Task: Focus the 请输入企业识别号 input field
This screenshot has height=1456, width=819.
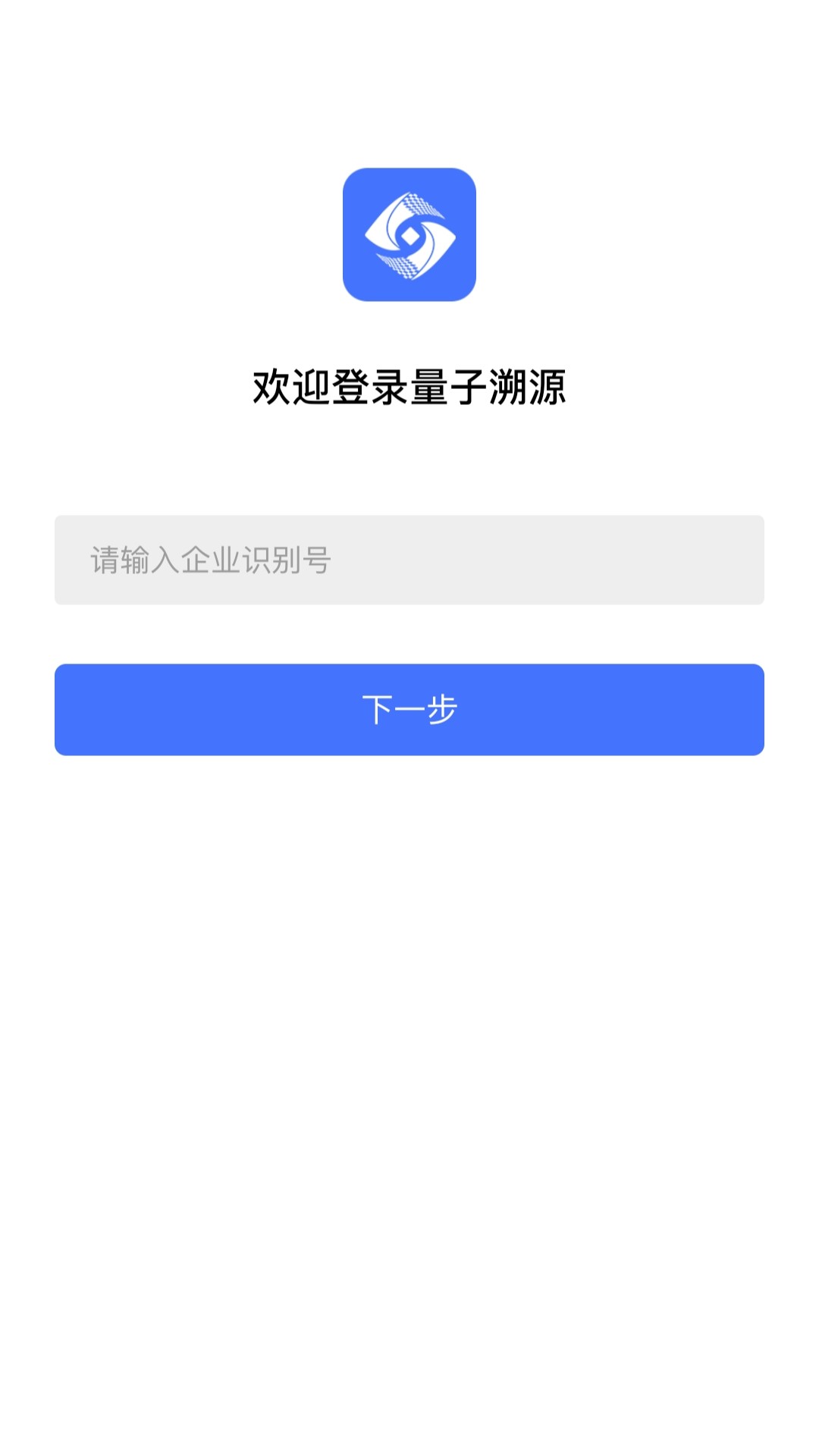Action: (409, 560)
